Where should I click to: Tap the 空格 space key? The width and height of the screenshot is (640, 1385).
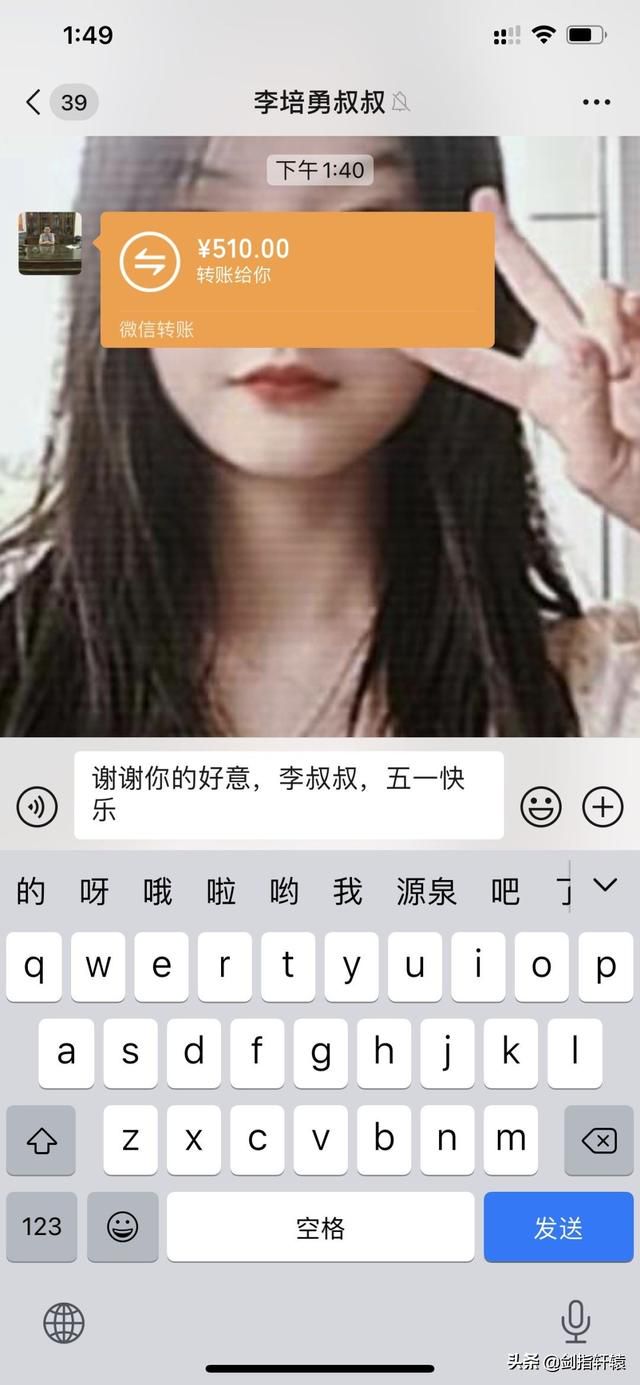(x=320, y=1227)
